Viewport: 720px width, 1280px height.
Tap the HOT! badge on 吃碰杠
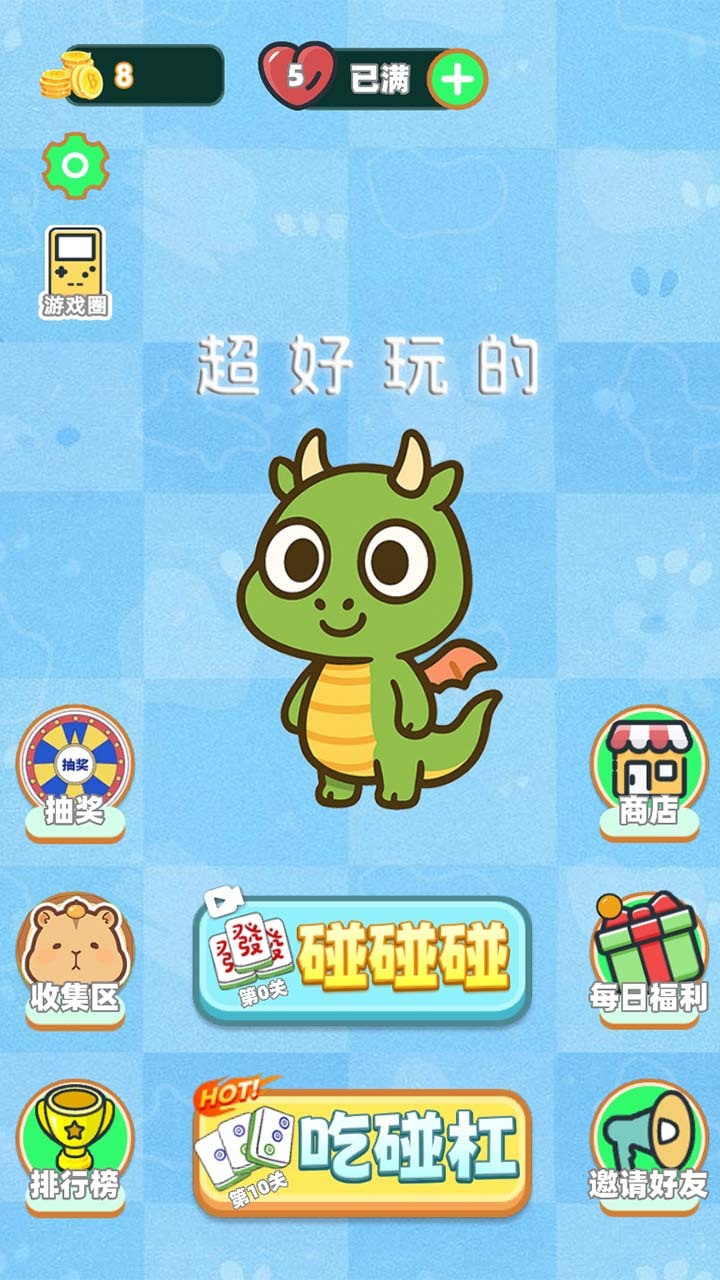[228, 1092]
